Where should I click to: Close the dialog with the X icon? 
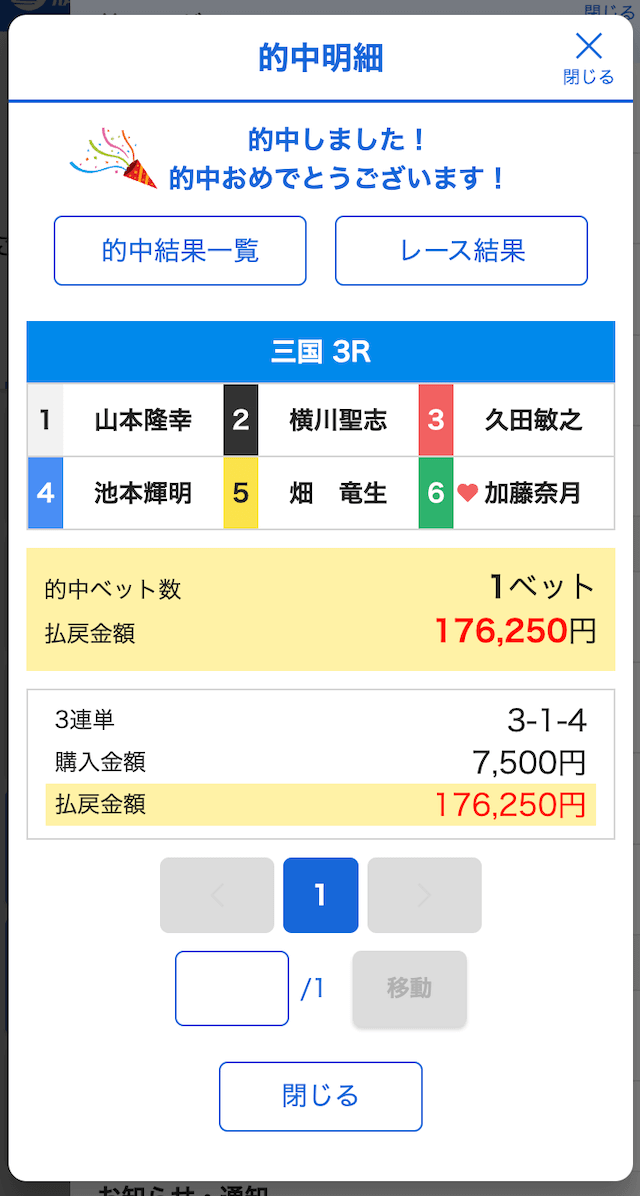tap(588, 57)
